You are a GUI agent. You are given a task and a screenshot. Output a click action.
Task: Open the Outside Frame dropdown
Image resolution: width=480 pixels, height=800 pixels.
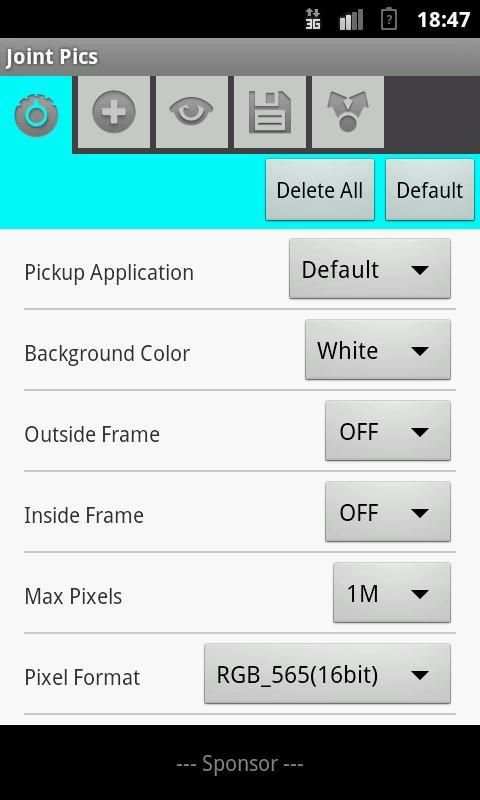point(388,431)
